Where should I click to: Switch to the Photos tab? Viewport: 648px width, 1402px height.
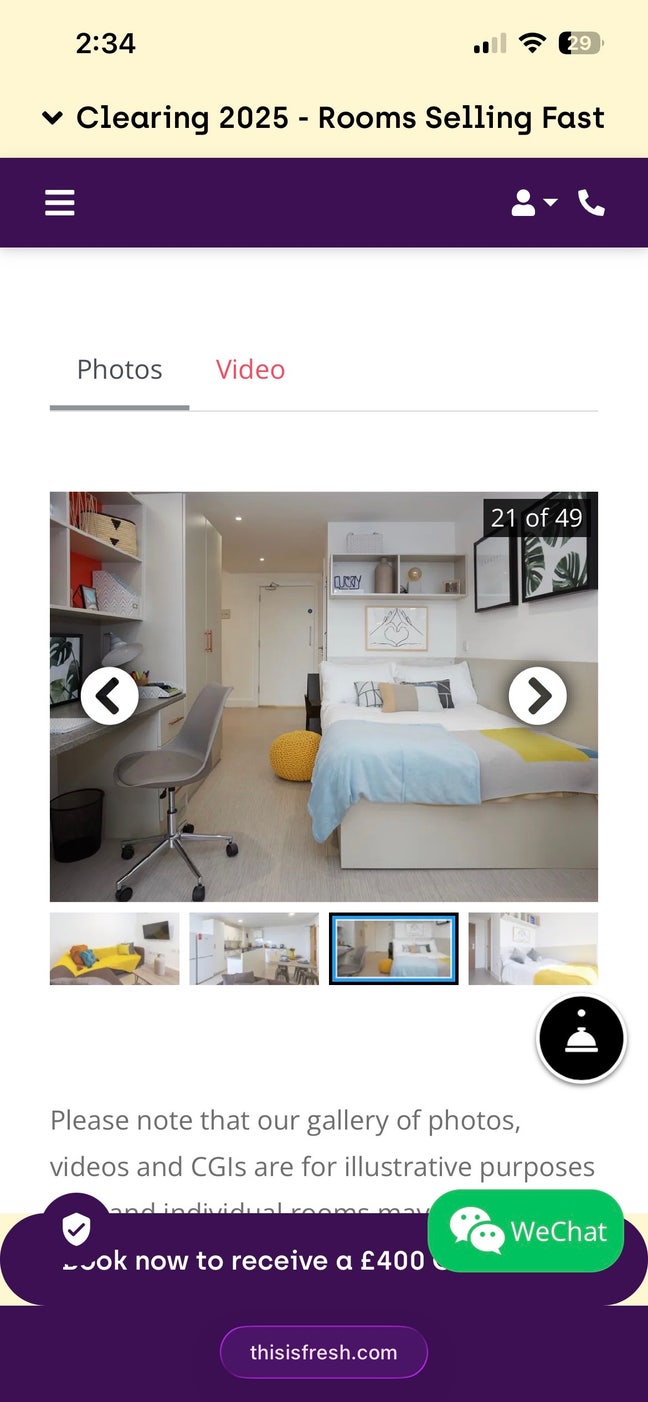[119, 370]
